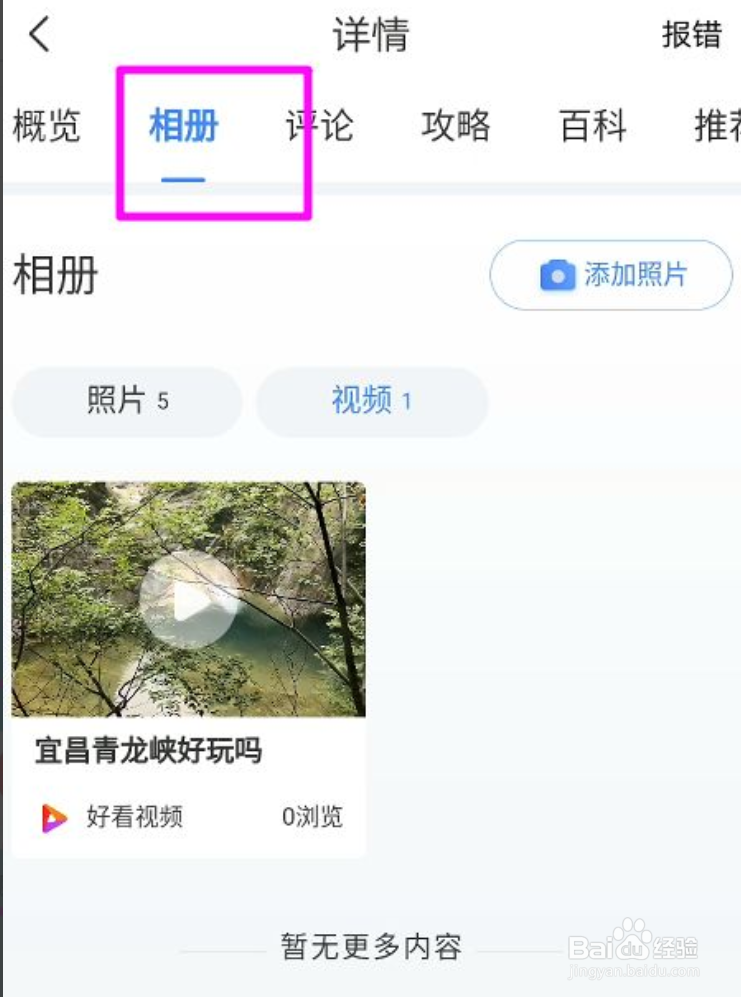Viewport: 741px width, 997px height.
Task: Select the 攻略 tab
Action: point(457,126)
